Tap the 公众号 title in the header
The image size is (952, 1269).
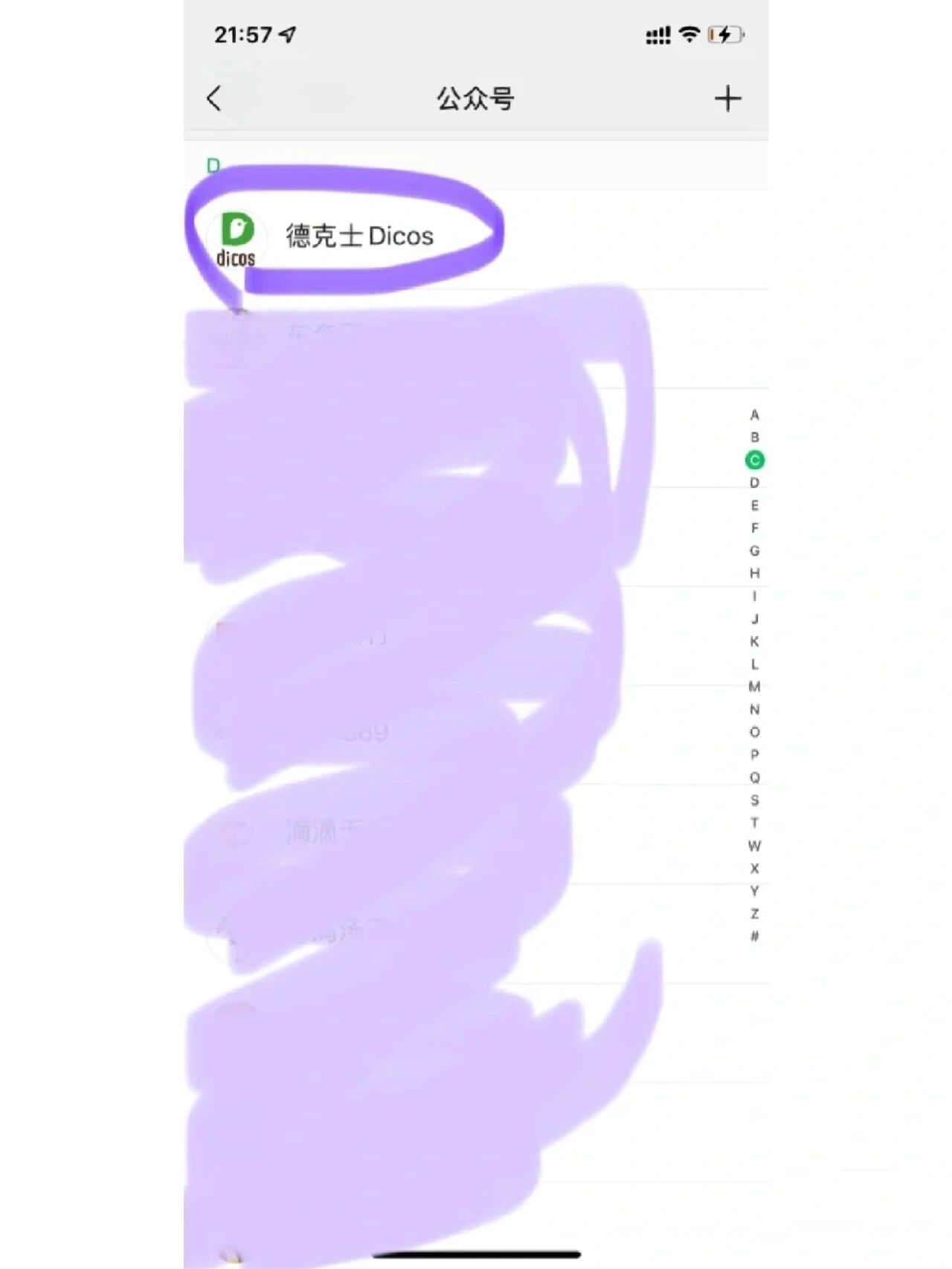476,97
